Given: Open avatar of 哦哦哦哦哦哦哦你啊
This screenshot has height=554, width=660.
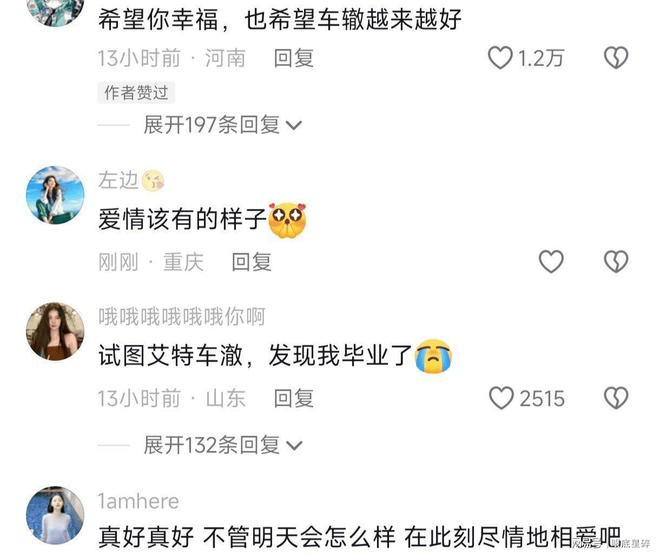Looking at the screenshot, I should click(x=55, y=331).
